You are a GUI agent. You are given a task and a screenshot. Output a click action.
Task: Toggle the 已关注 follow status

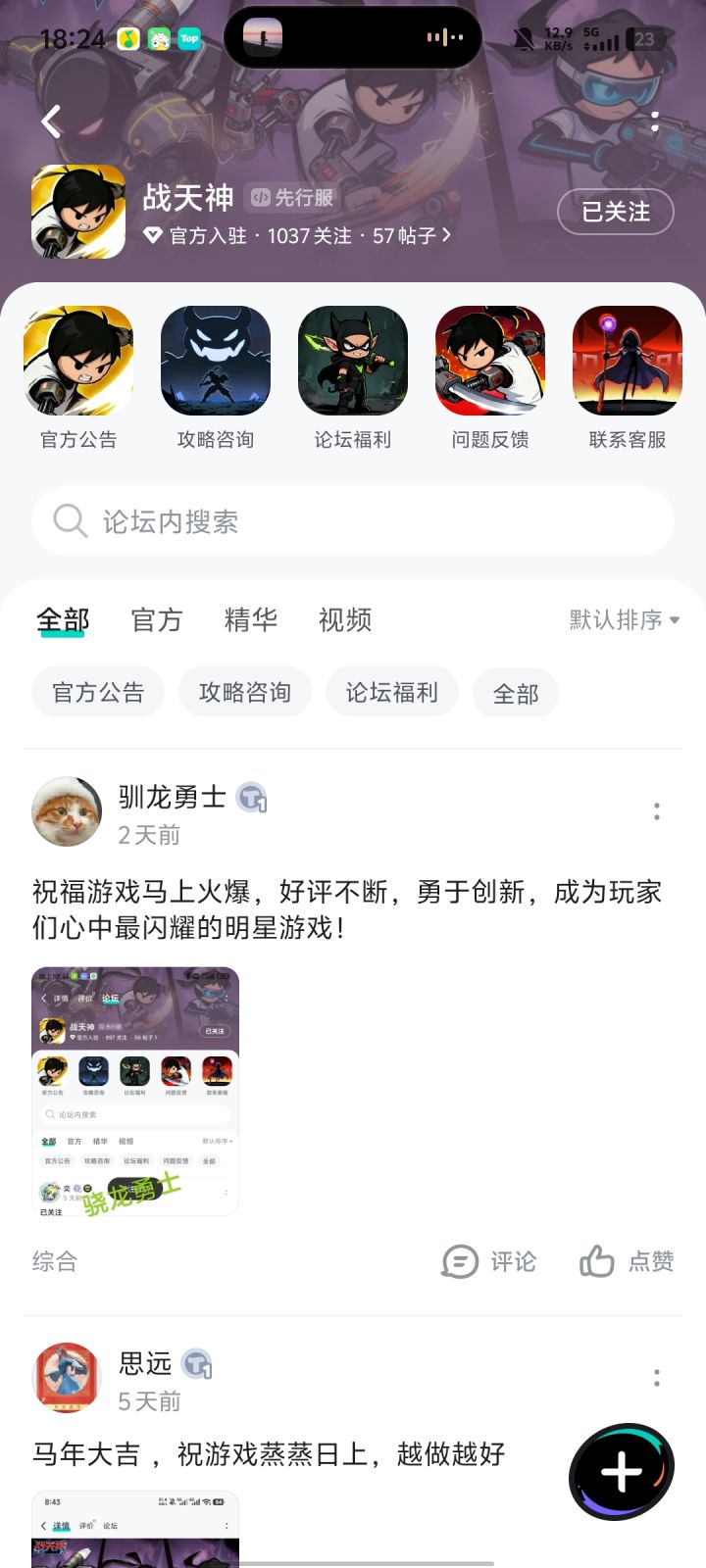tap(615, 212)
